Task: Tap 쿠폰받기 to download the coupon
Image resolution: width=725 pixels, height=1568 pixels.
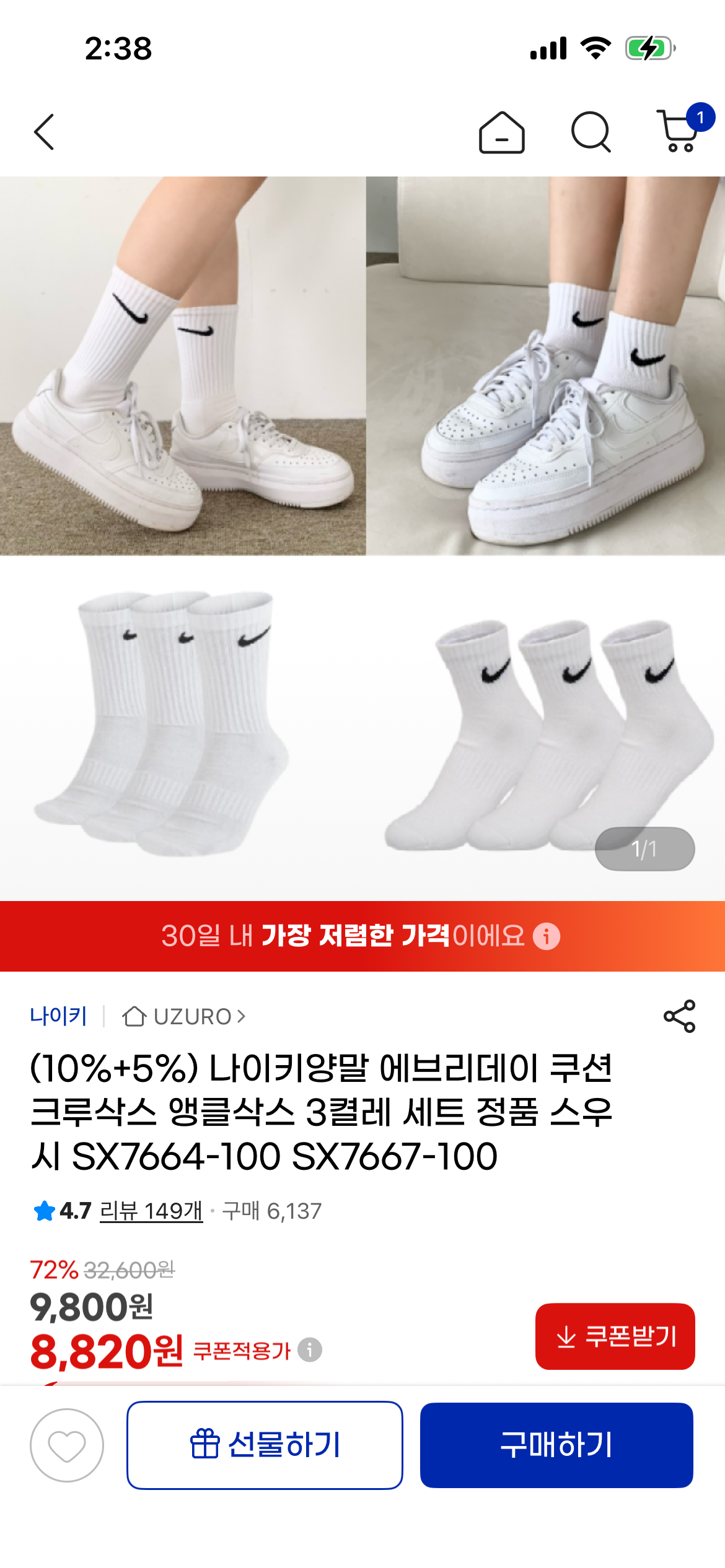Action: pos(615,1336)
